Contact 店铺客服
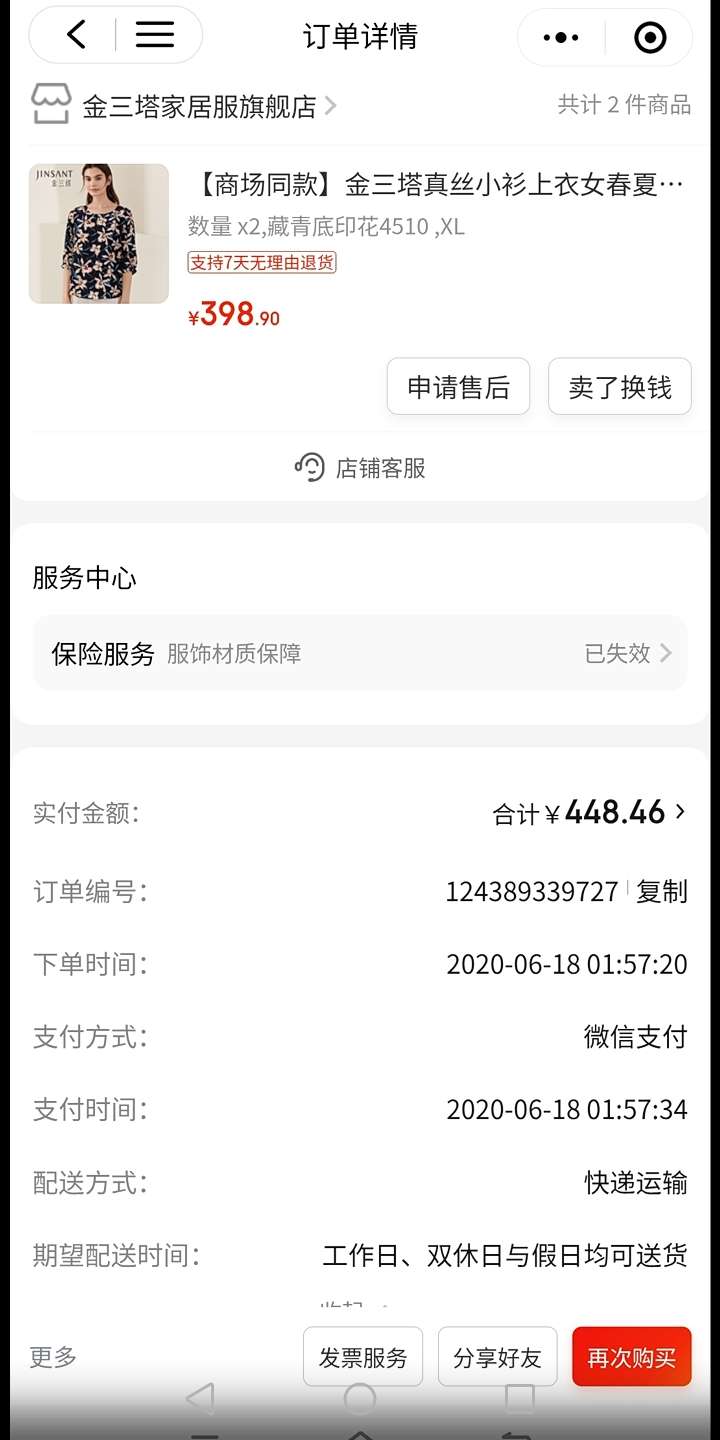720x1440 pixels. pyautogui.click(x=360, y=468)
